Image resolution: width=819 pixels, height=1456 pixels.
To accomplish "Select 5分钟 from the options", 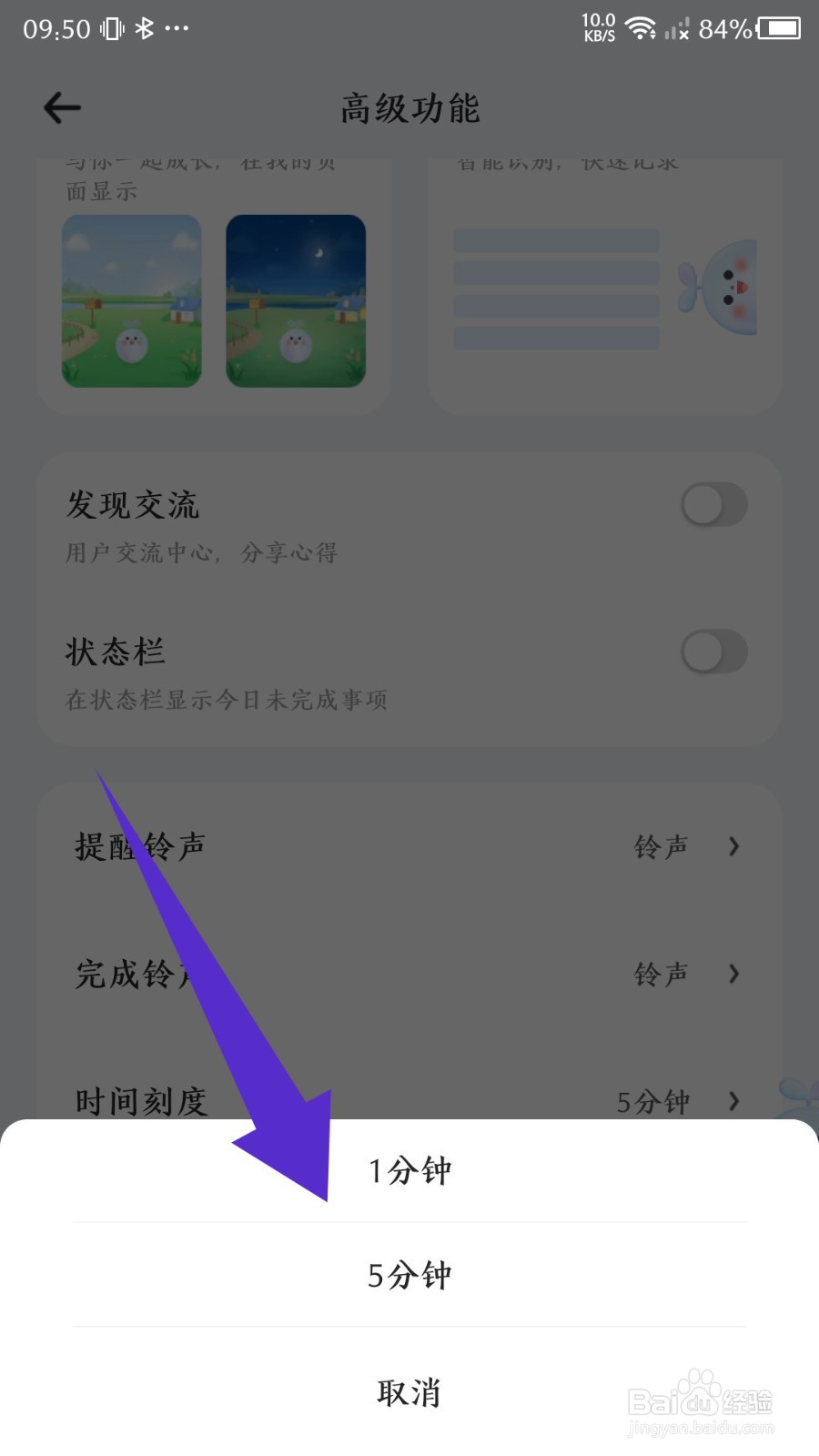I will (409, 1275).
